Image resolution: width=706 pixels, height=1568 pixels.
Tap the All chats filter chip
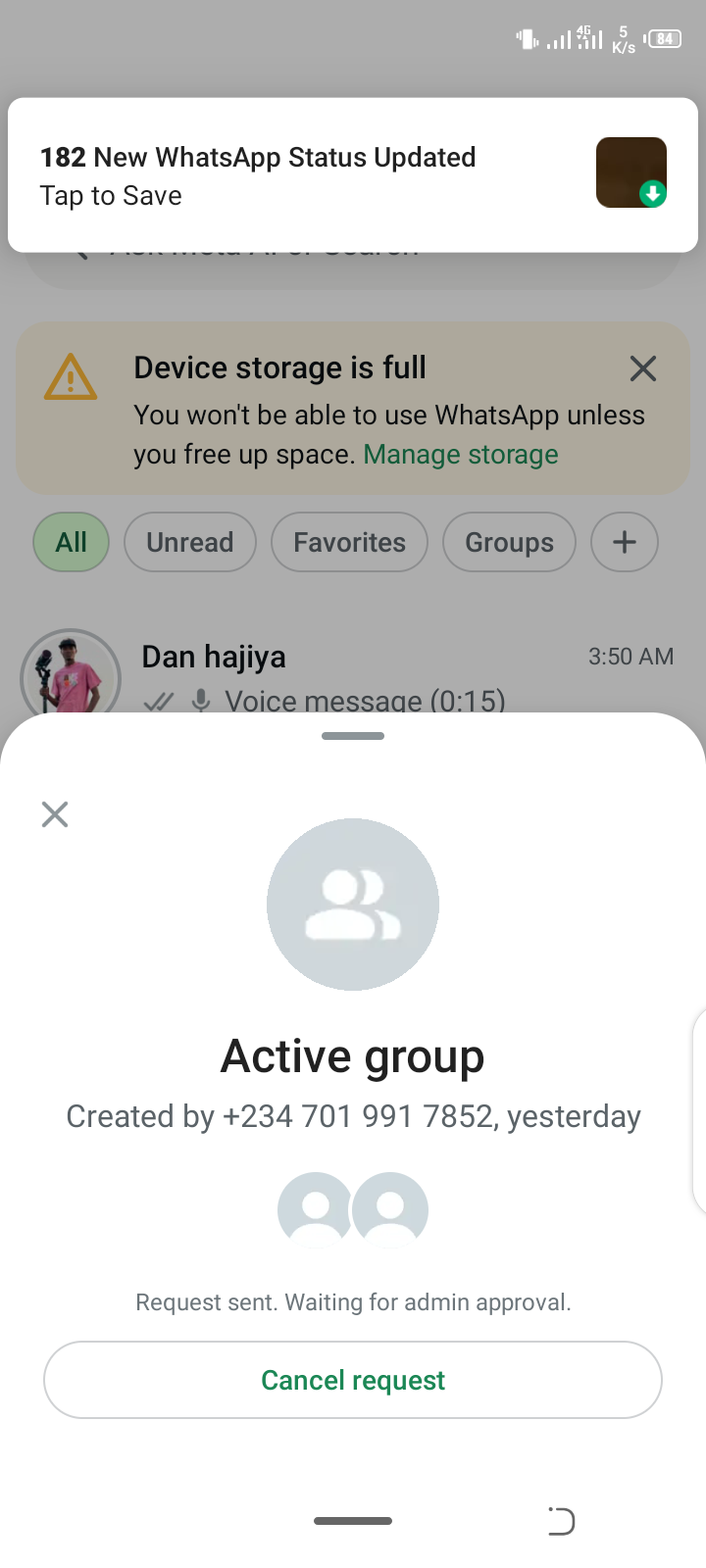click(71, 542)
